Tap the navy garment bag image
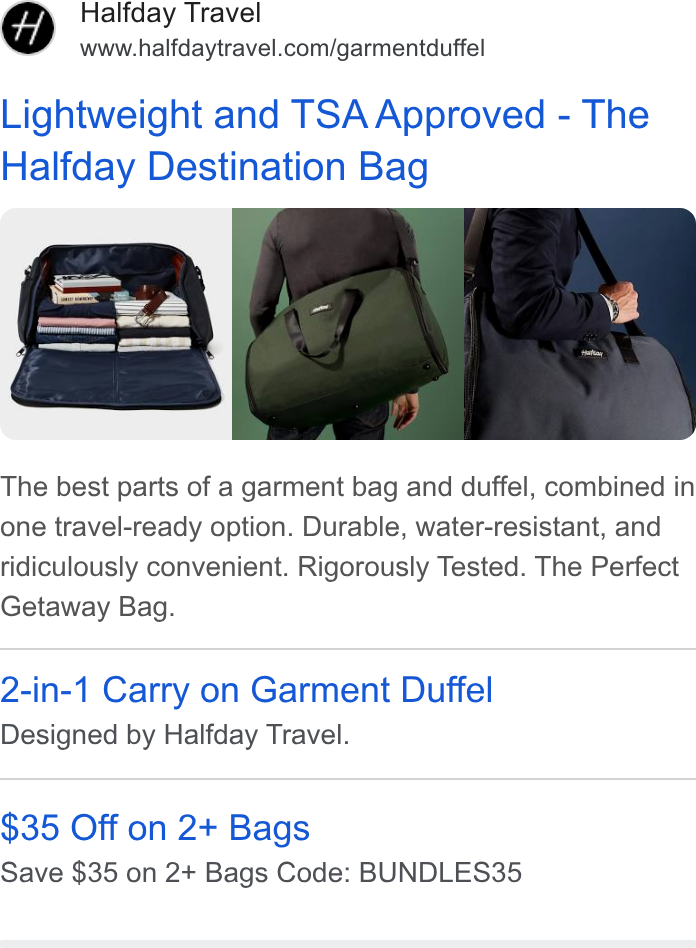 [x=580, y=324]
